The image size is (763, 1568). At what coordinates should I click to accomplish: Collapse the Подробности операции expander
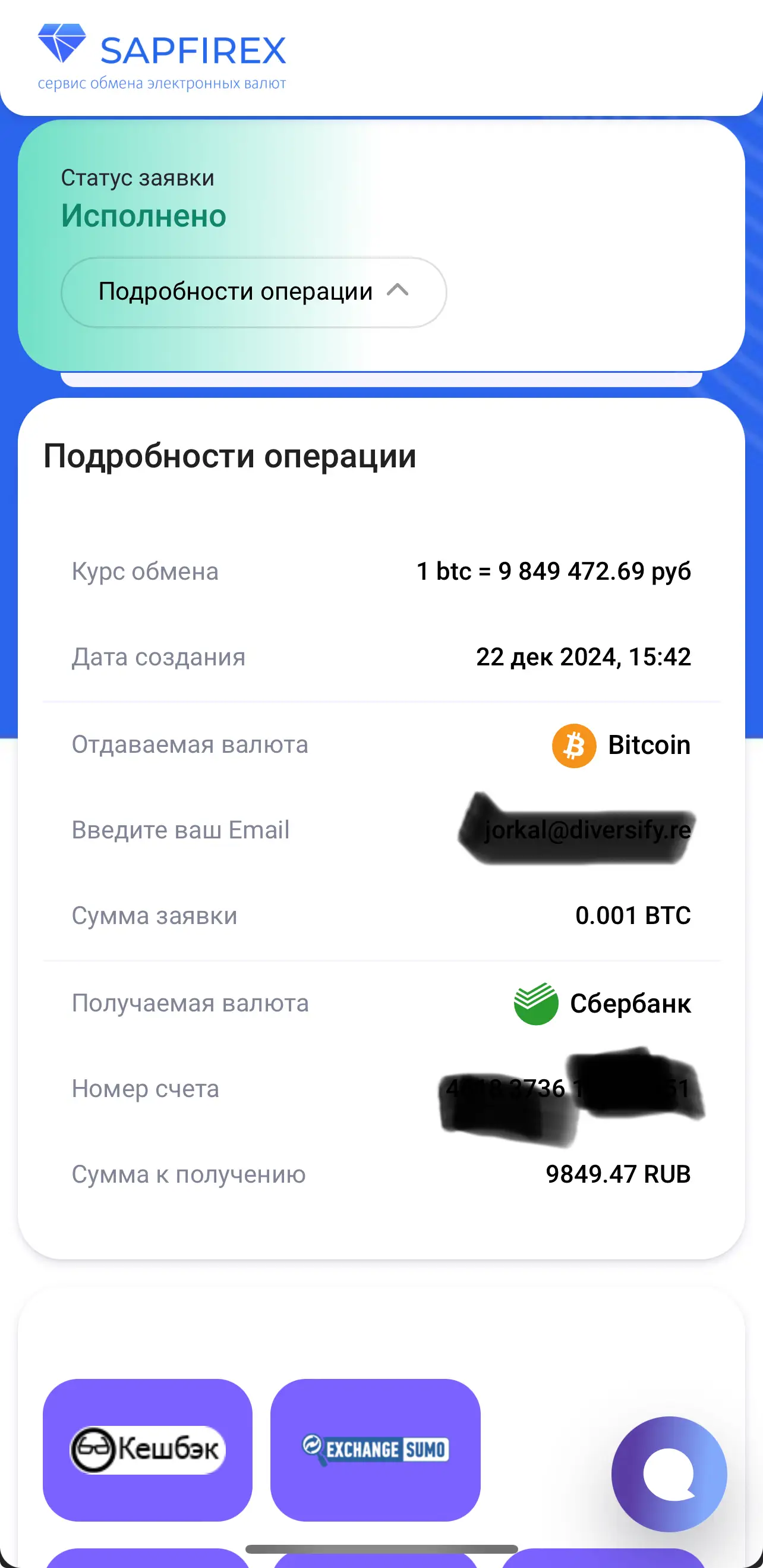(x=254, y=292)
